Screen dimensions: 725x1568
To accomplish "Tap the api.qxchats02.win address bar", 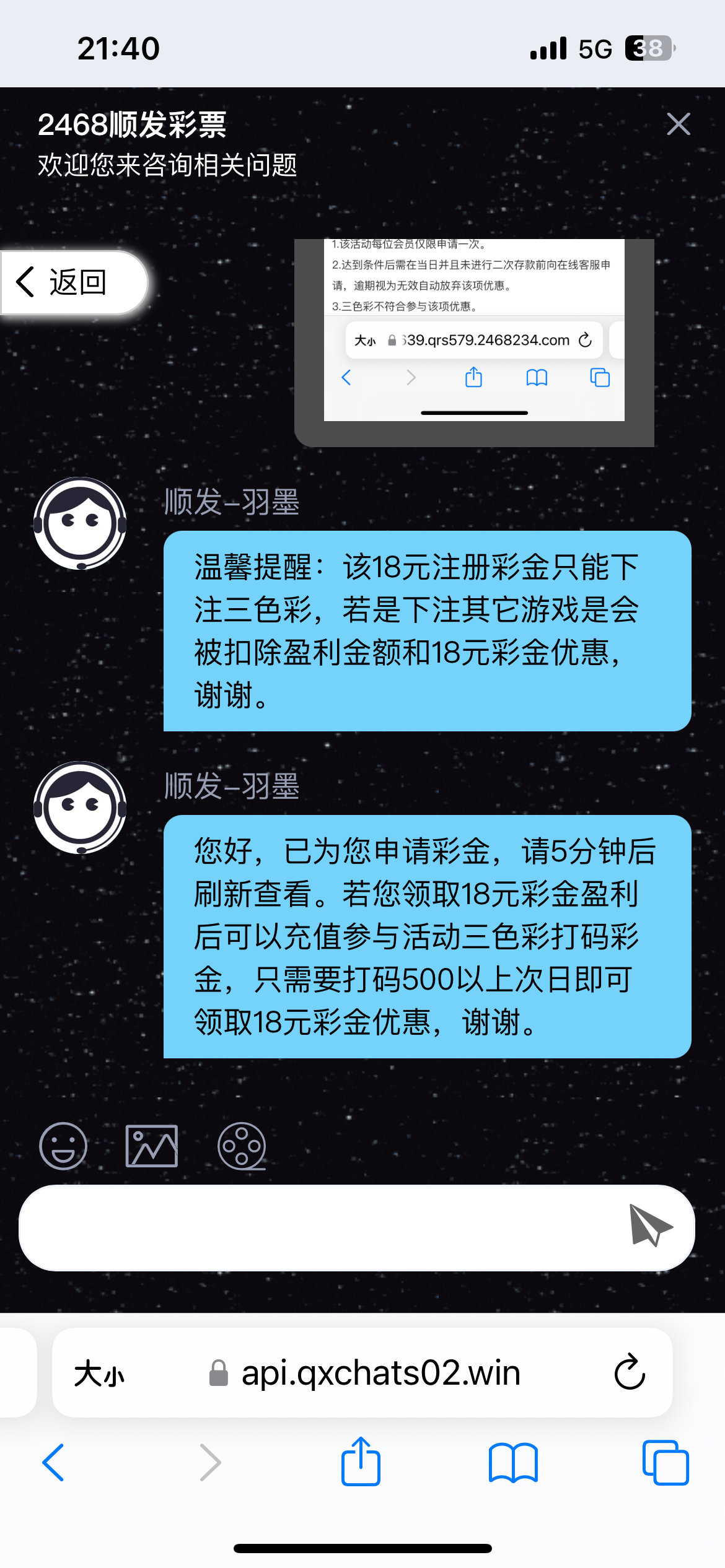I will (380, 1374).
